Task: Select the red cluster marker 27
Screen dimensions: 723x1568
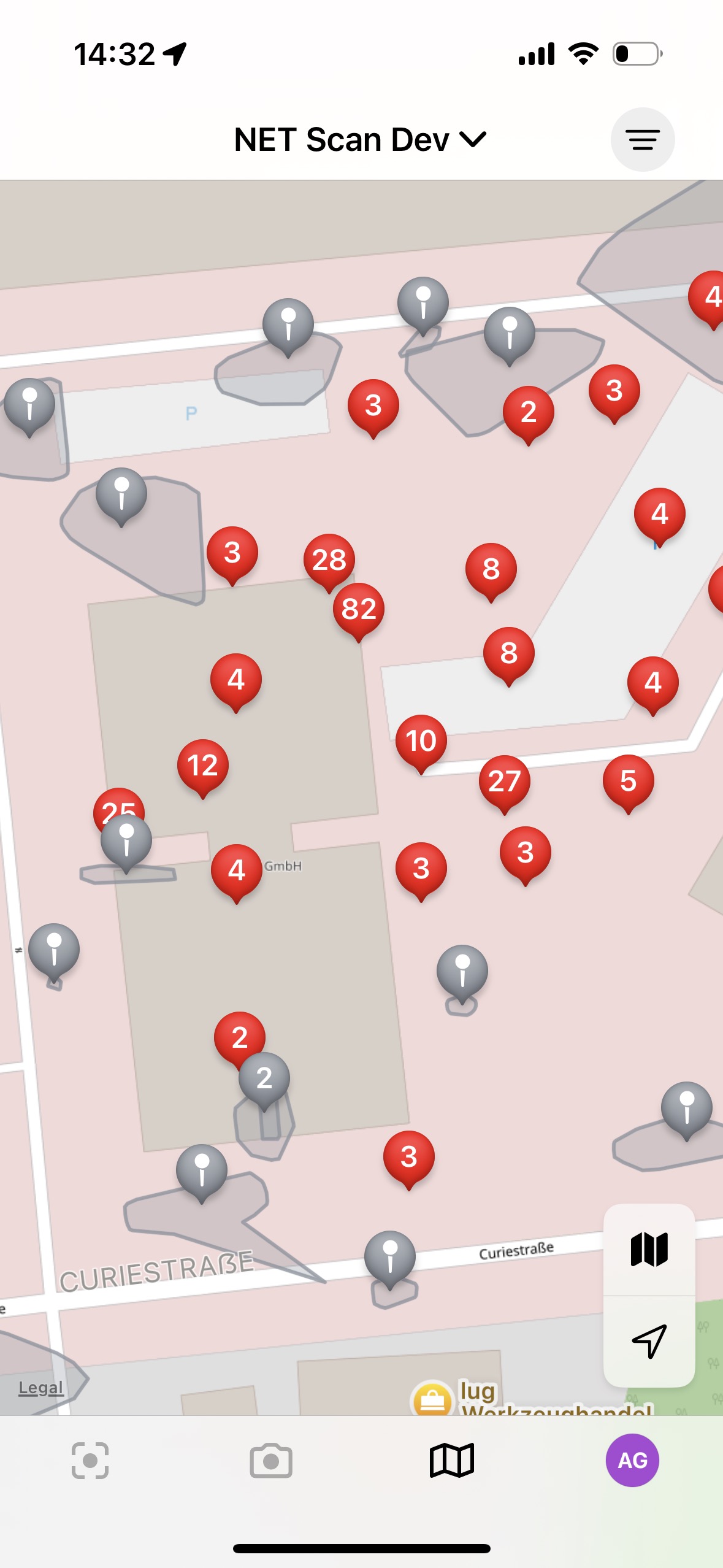Action: tap(504, 780)
